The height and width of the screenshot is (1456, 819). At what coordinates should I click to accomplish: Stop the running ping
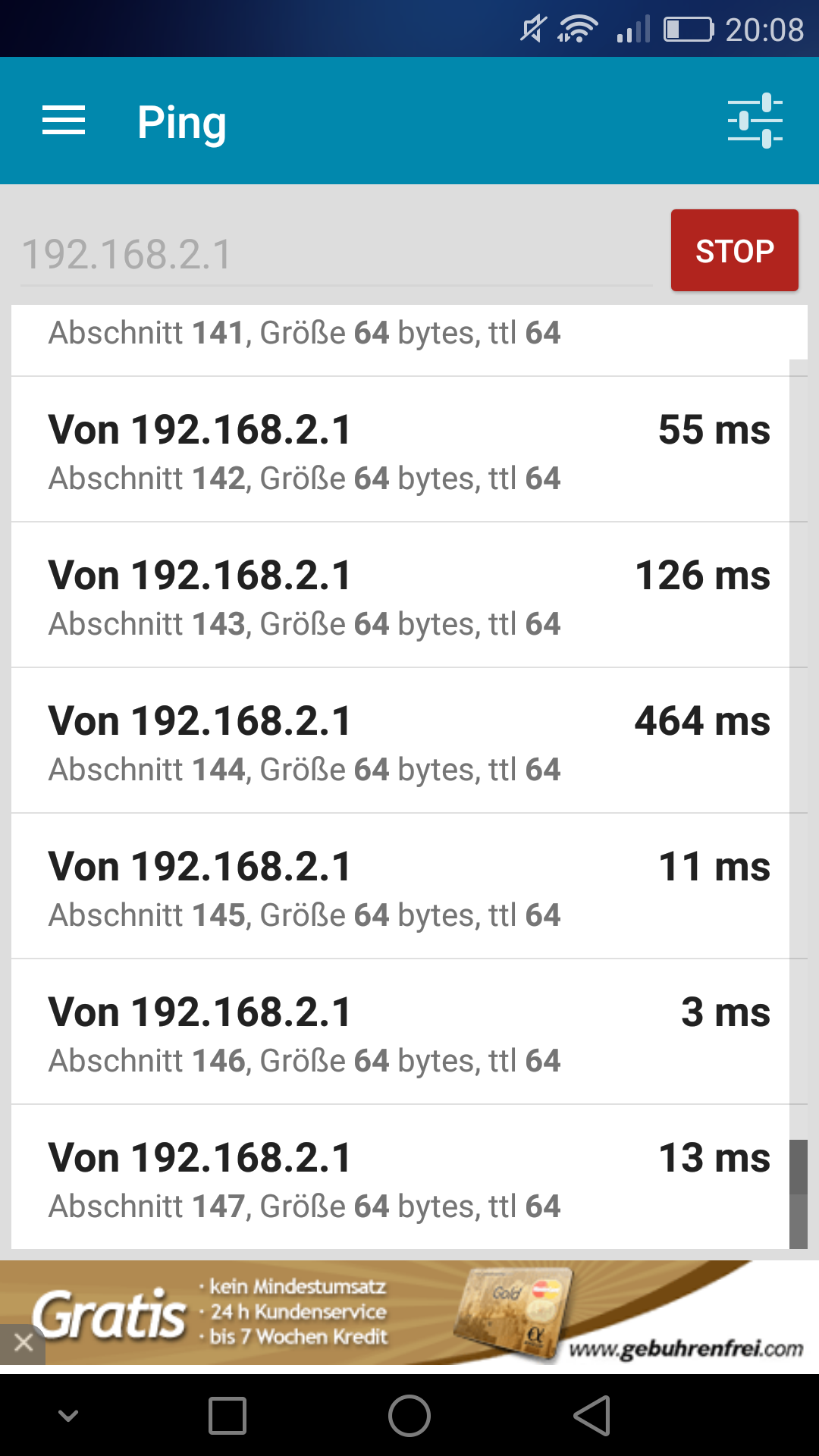coord(734,251)
